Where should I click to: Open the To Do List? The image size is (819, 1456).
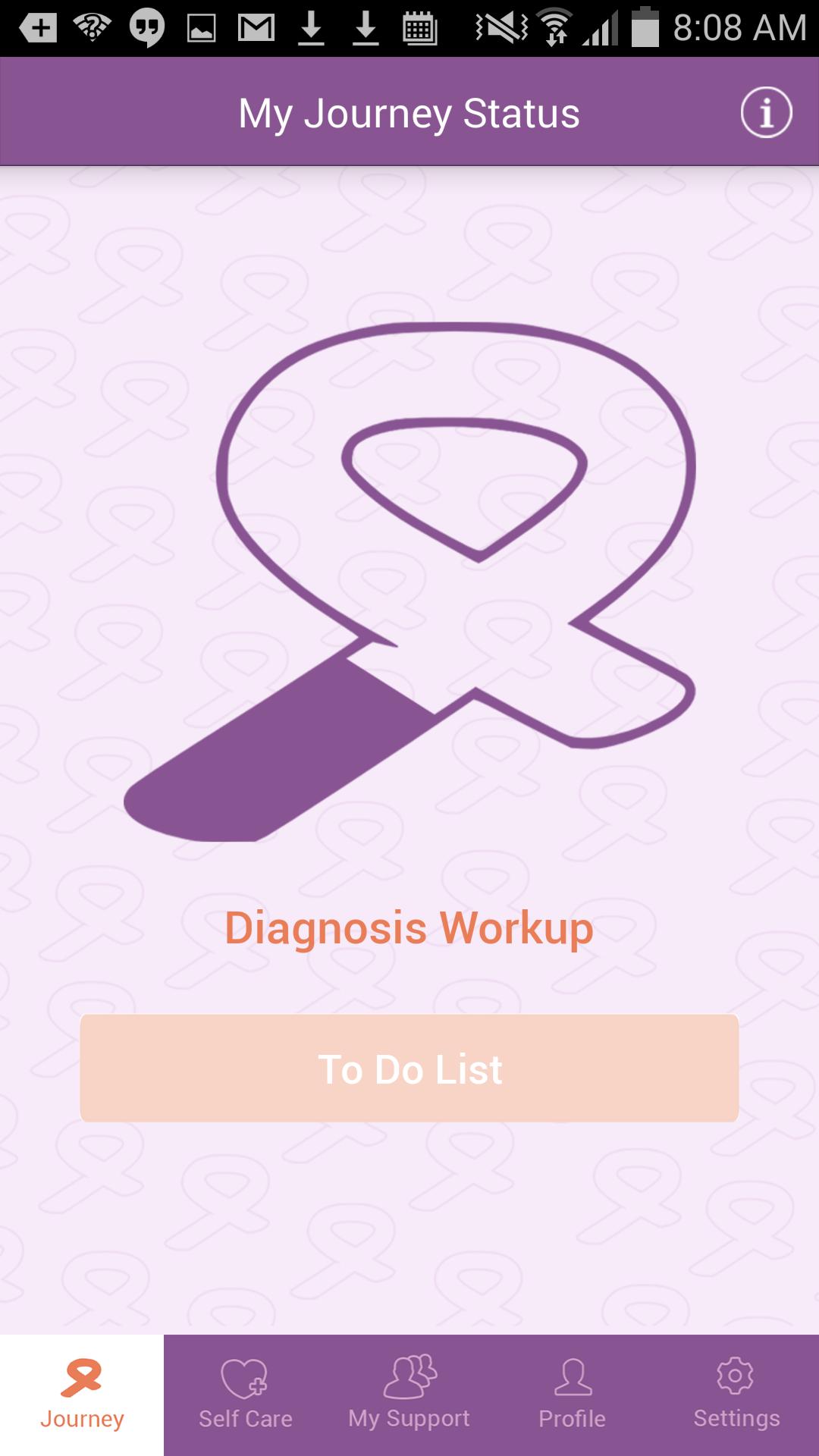(x=409, y=1068)
